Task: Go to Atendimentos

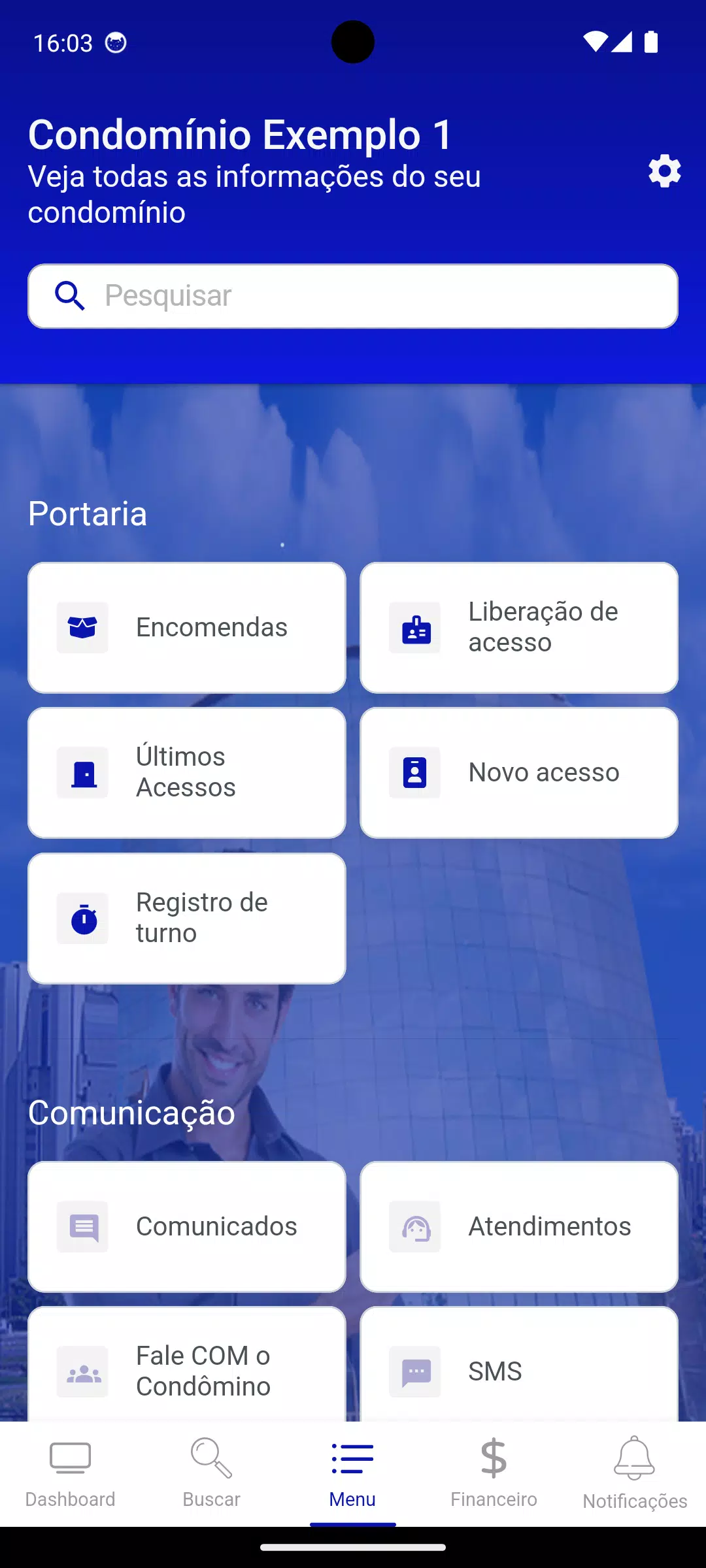Action: pos(519,1226)
